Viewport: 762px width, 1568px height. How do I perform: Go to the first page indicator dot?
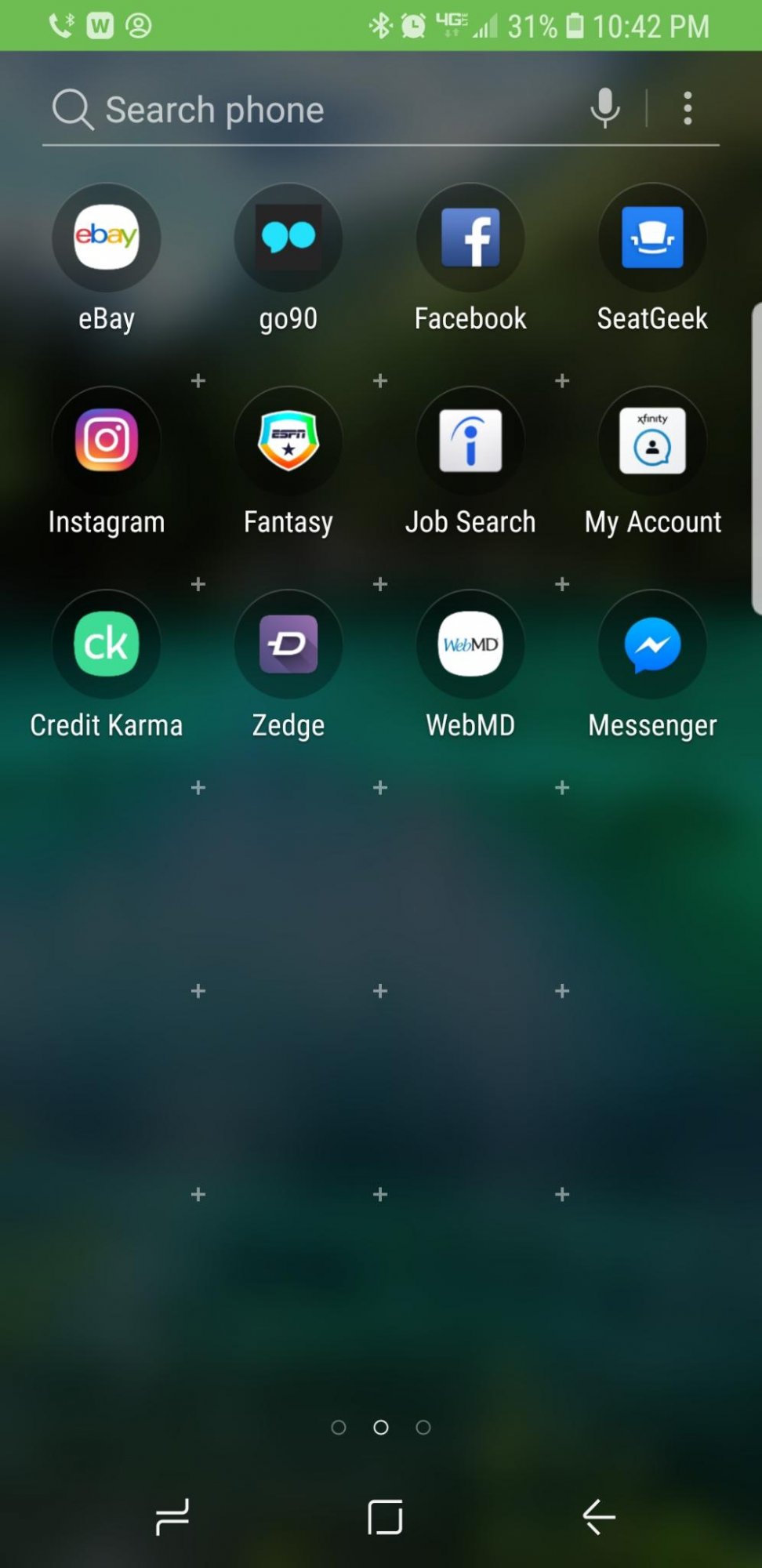[339, 1427]
